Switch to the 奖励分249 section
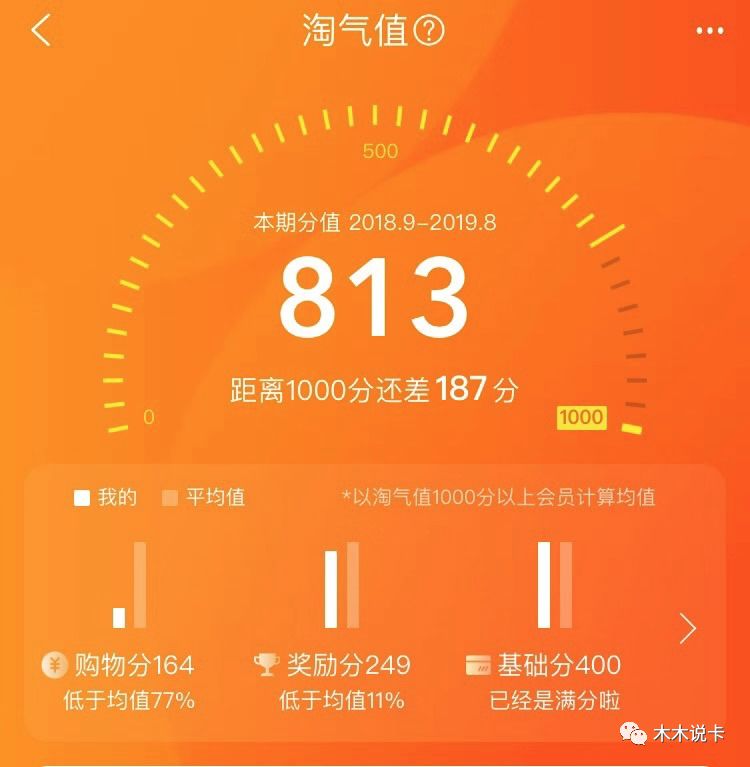The width and height of the screenshot is (750, 767). click(x=340, y=663)
